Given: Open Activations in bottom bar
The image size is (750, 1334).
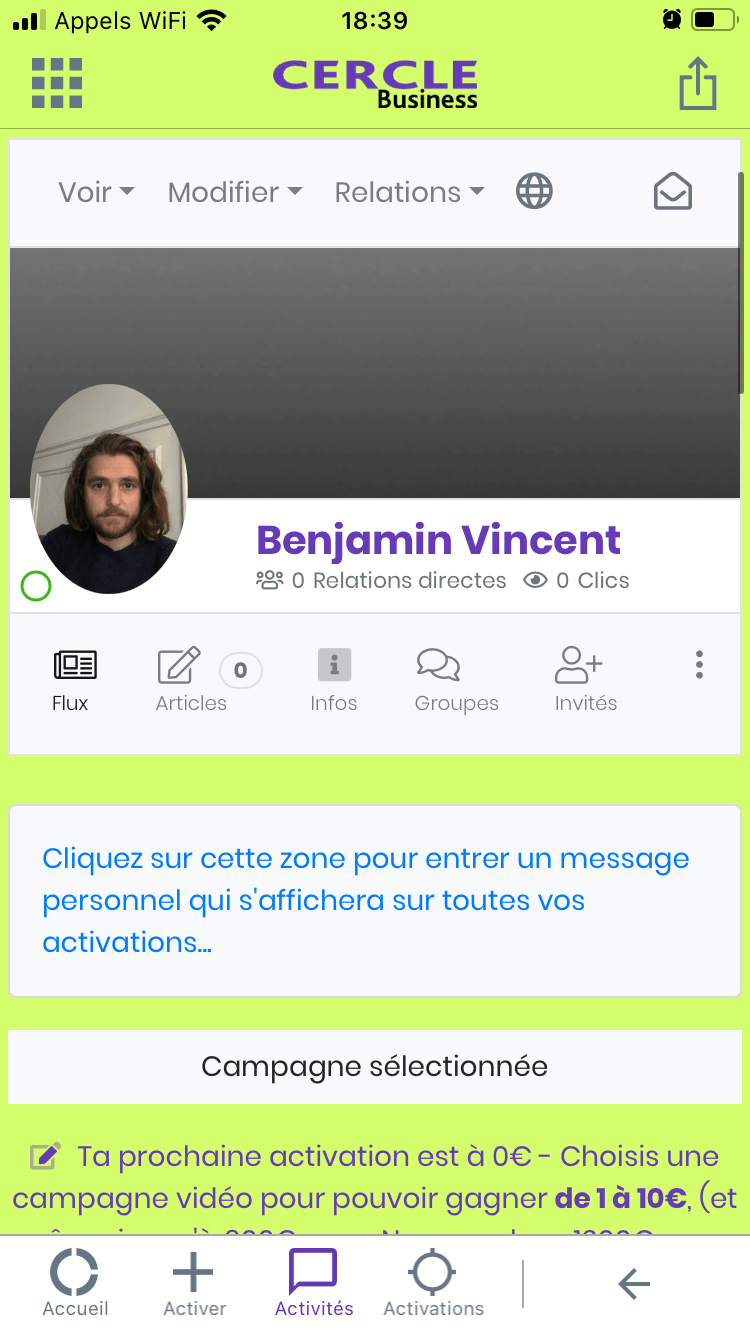Looking at the screenshot, I should pos(433,1285).
